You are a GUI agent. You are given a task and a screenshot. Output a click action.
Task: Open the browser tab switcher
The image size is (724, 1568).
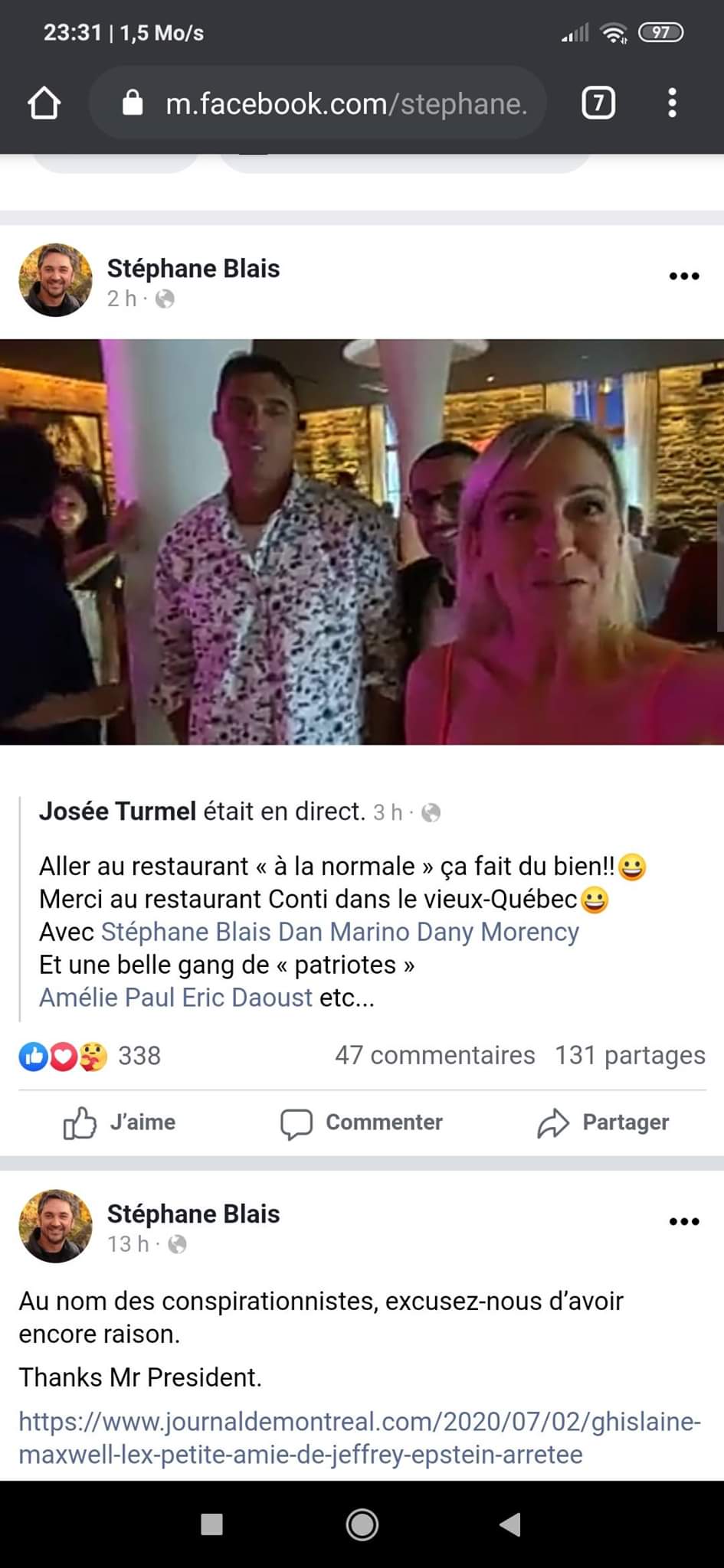(x=598, y=103)
